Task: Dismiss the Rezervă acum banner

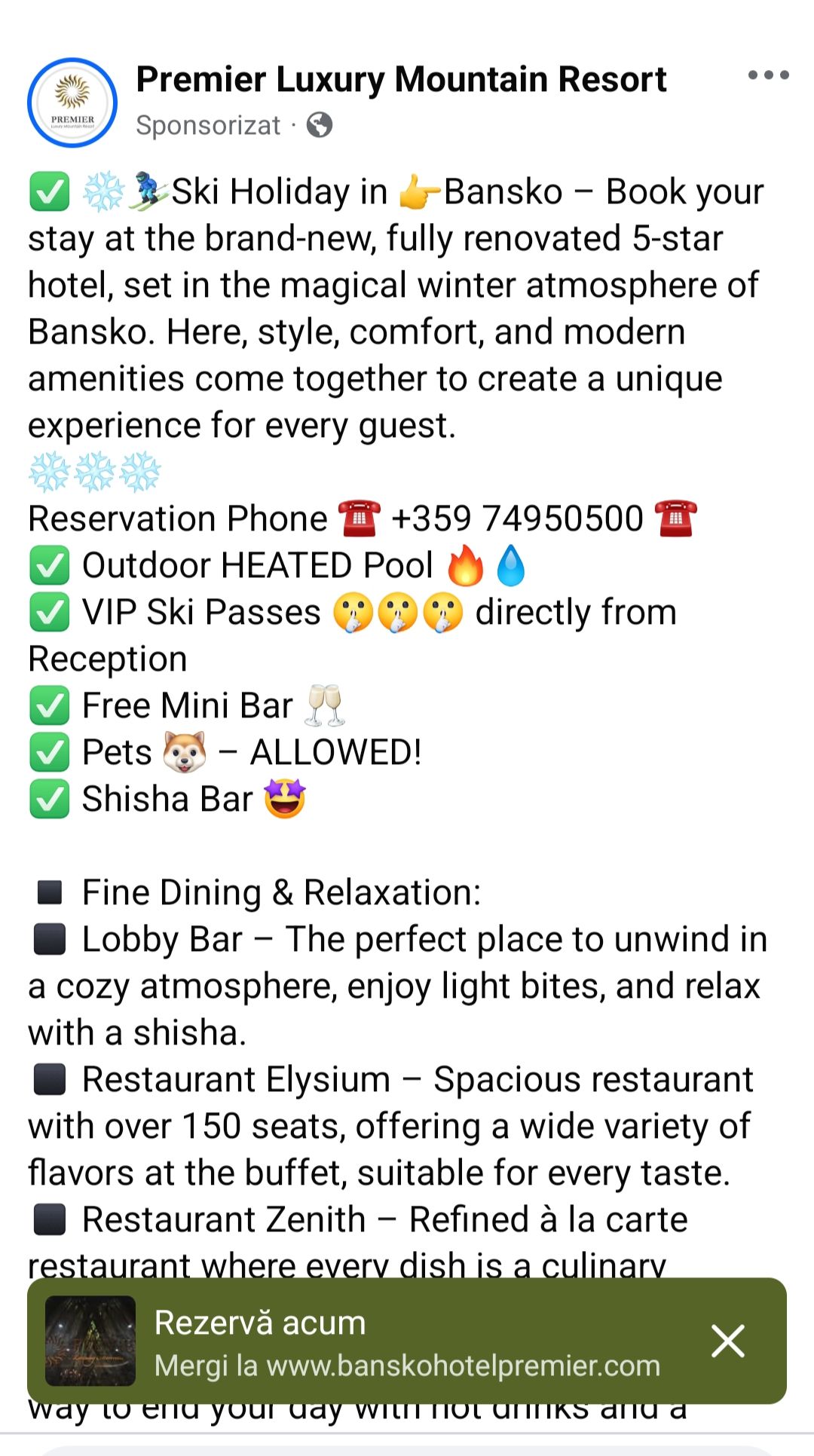Action: click(728, 1341)
